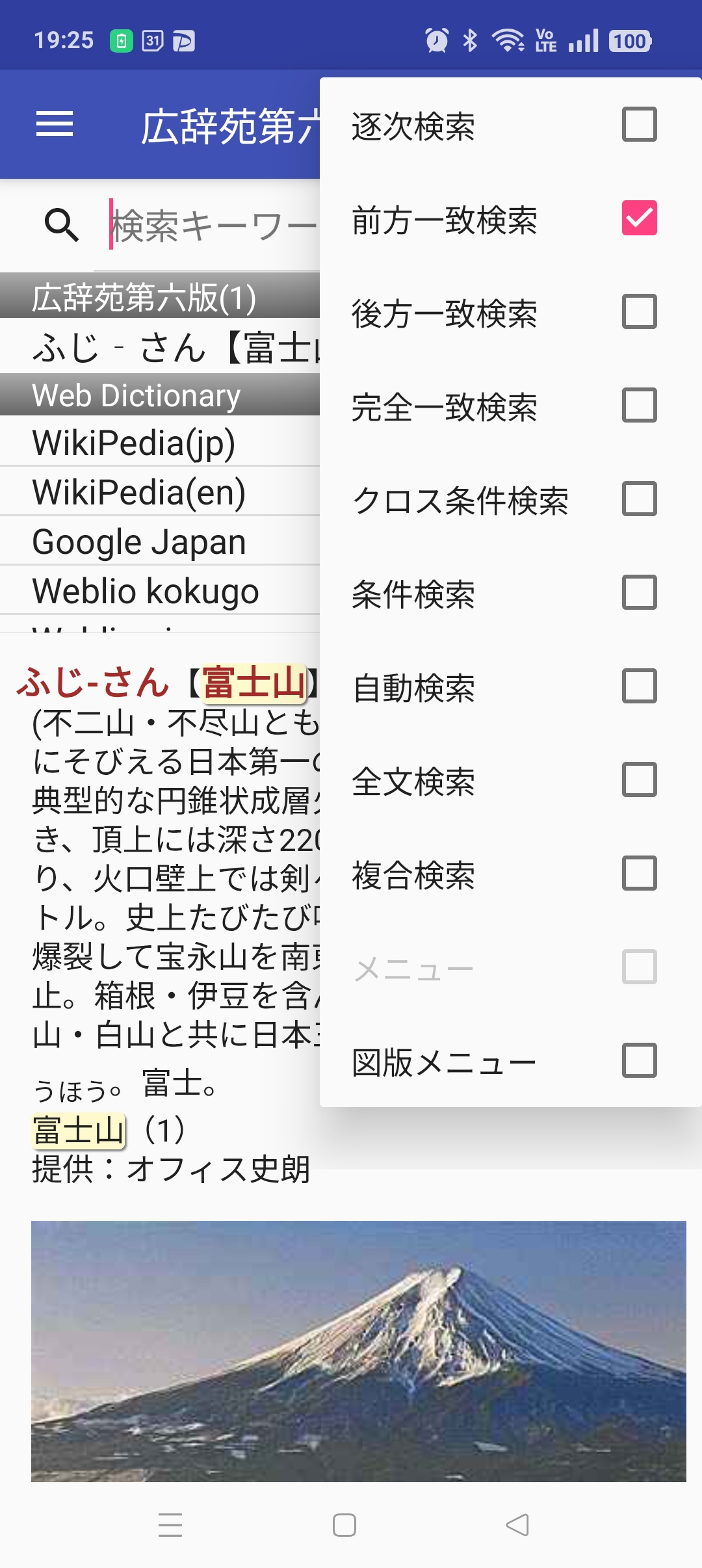Enable 複合検索 in the menu
Viewport: 702px width, 1568px height.
click(x=639, y=873)
